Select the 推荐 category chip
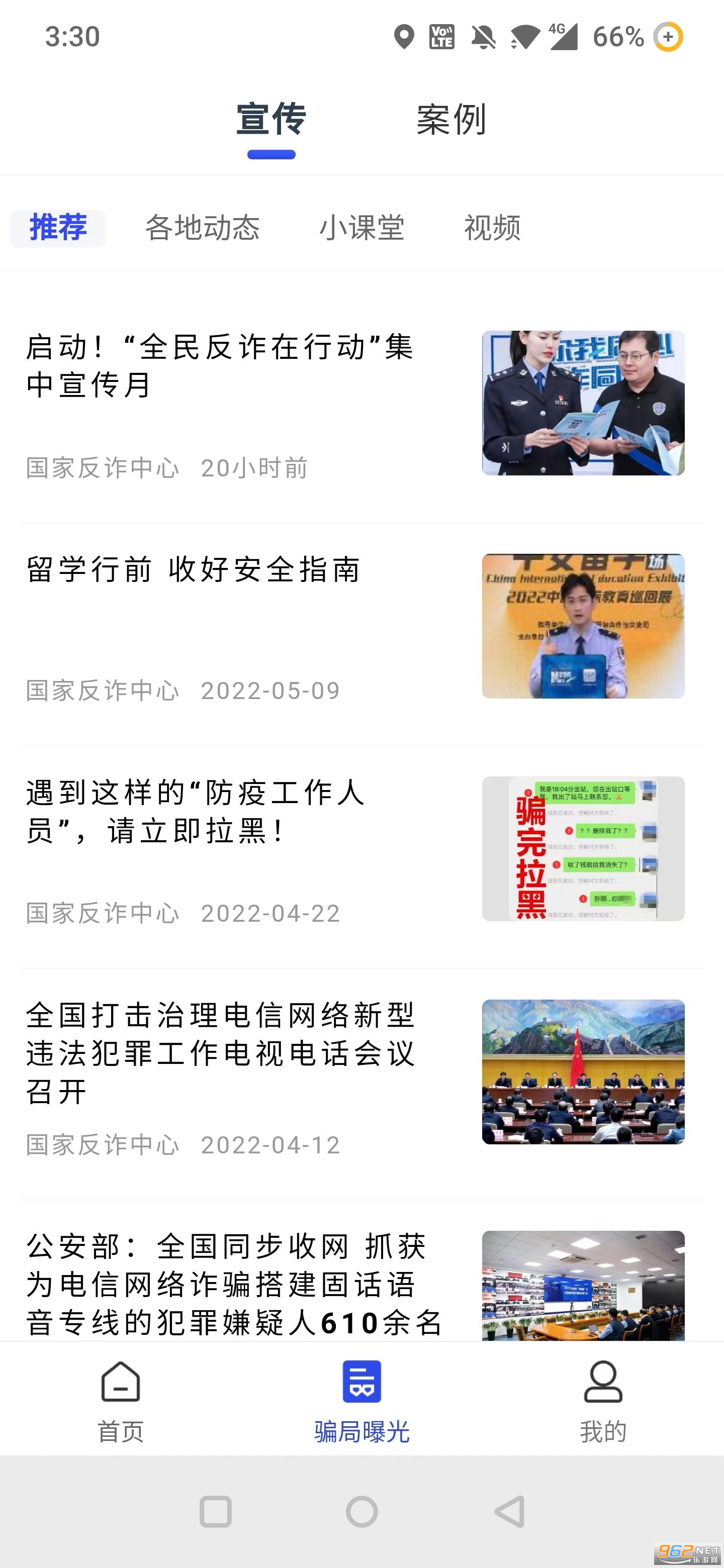 58,228
